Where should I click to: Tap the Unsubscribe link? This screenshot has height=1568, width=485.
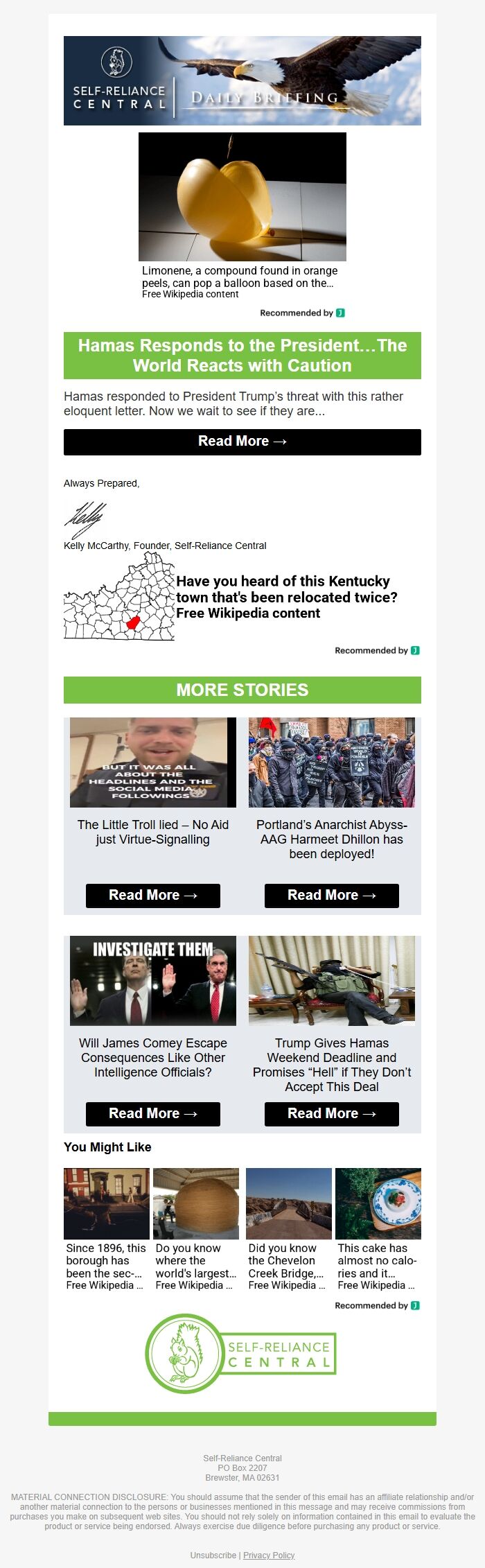coord(213,1555)
